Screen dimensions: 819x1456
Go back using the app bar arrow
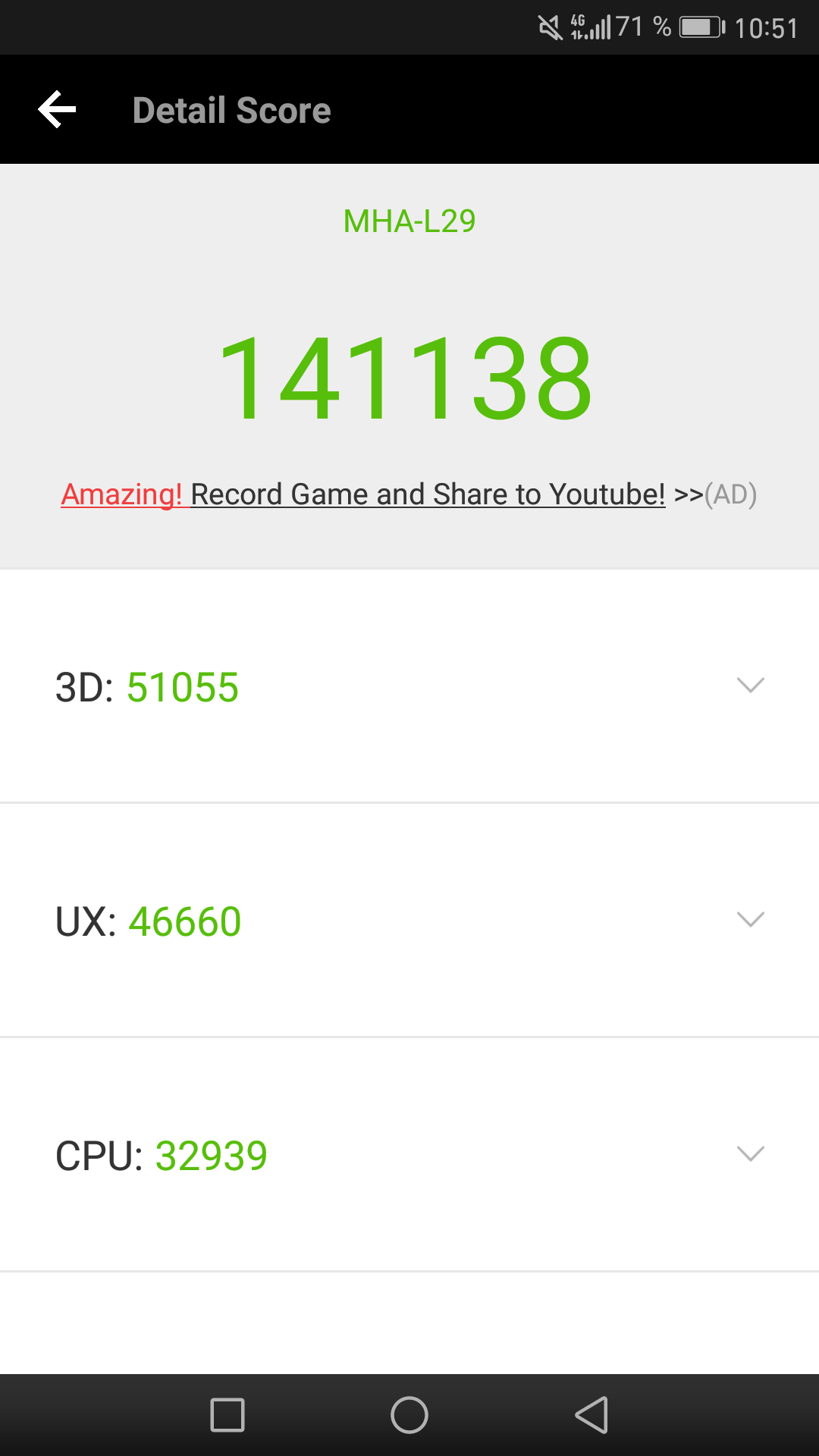[58, 110]
